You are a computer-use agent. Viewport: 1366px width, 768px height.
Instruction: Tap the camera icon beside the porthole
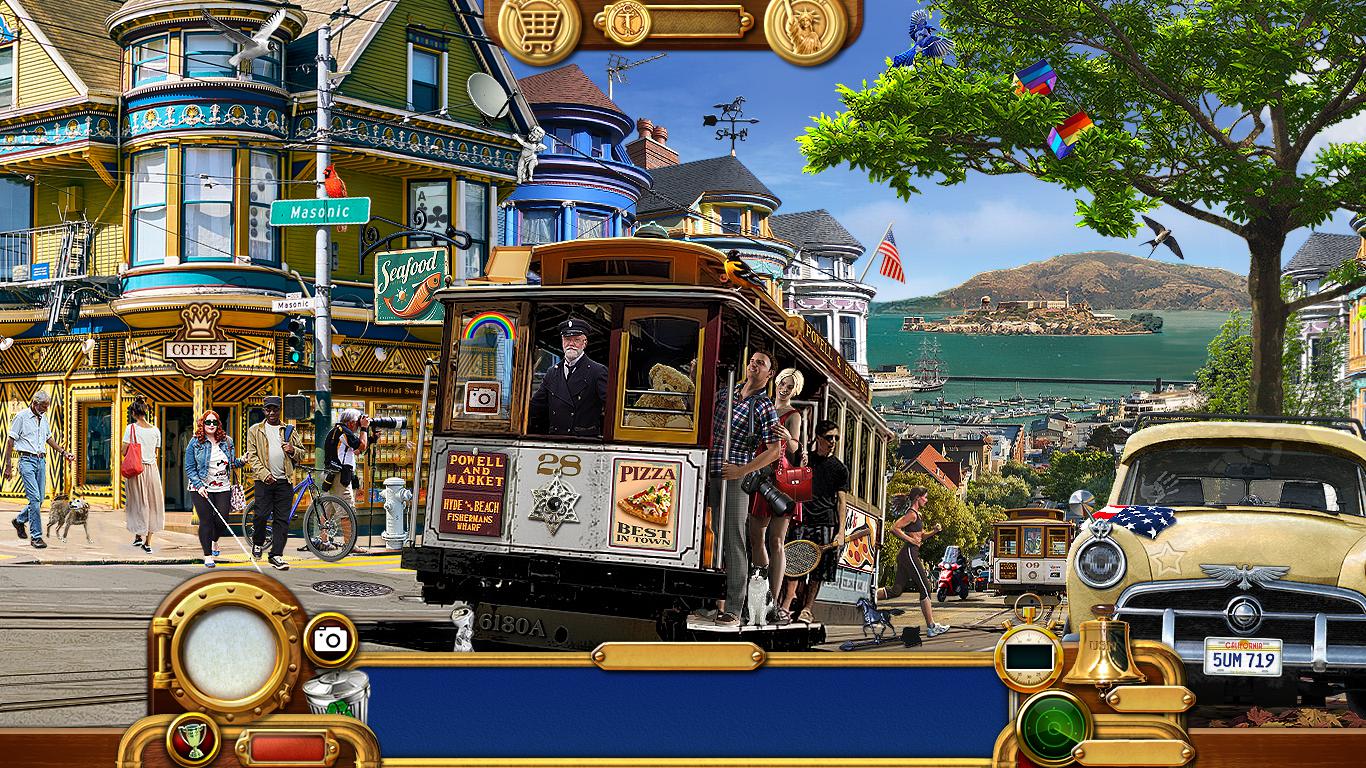point(329,640)
